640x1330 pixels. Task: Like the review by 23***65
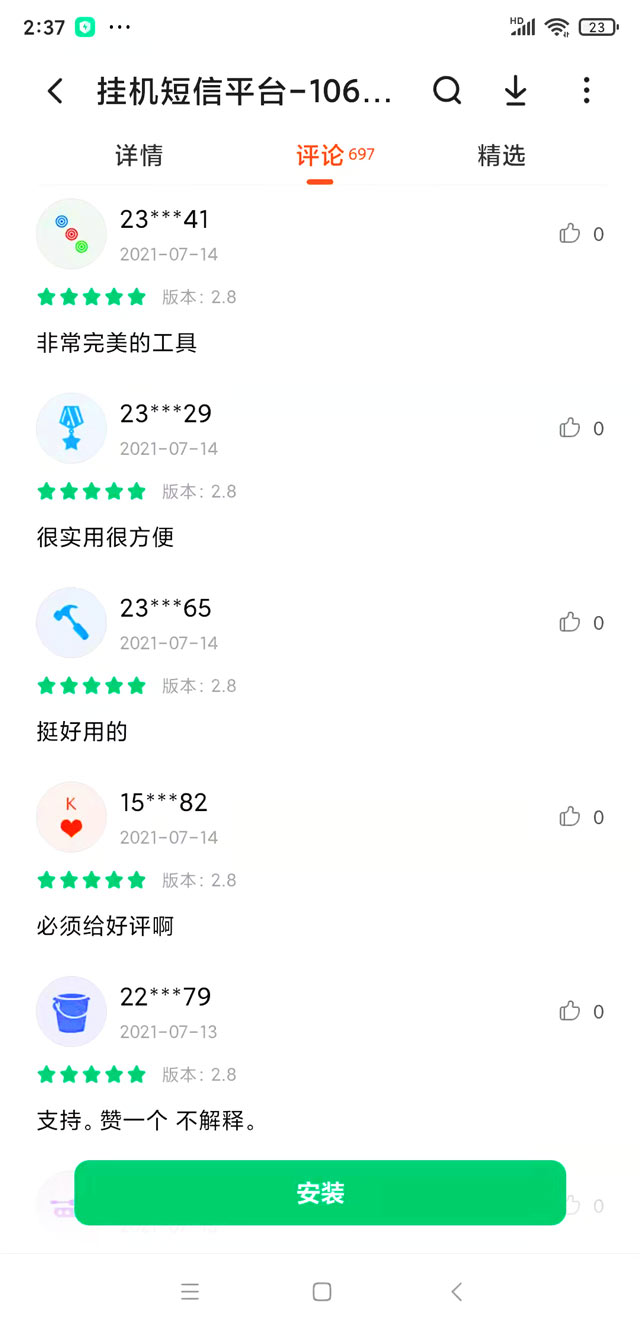pos(570,623)
